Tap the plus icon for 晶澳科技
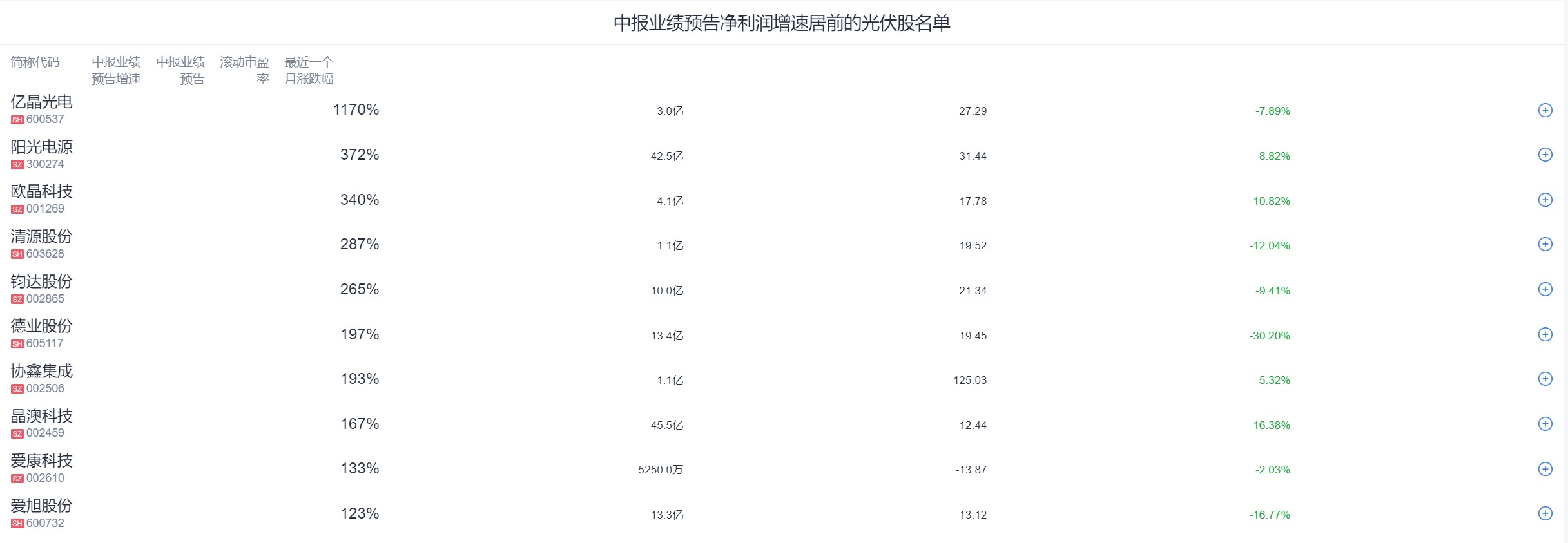1568x543 pixels. 1545,424
